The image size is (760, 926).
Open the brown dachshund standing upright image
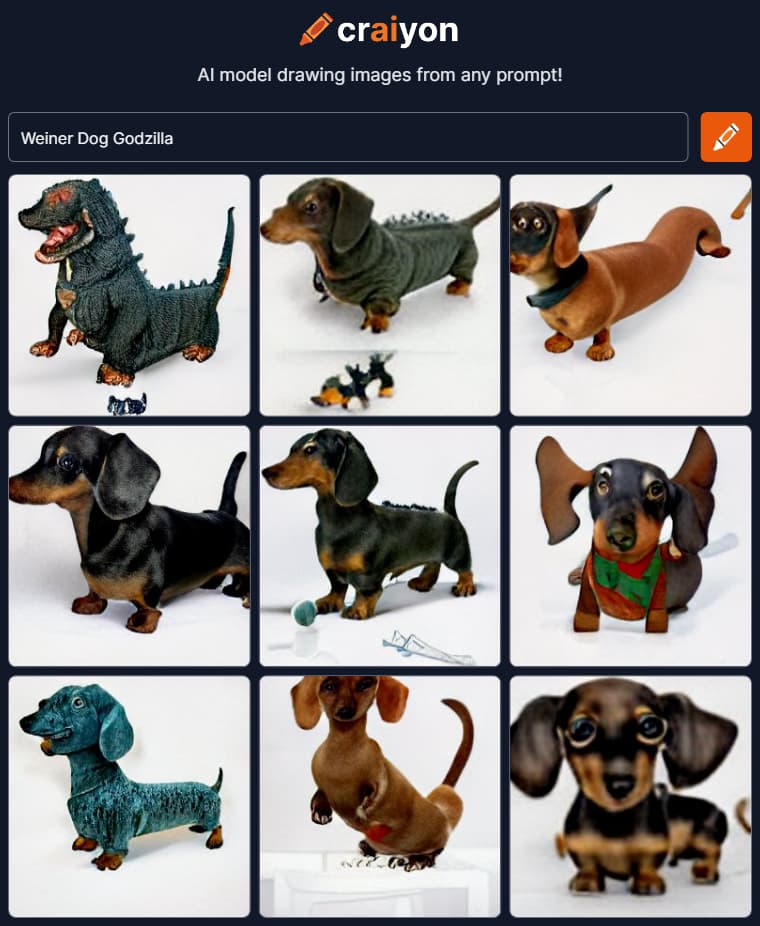pyautogui.click(x=380, y=797)
